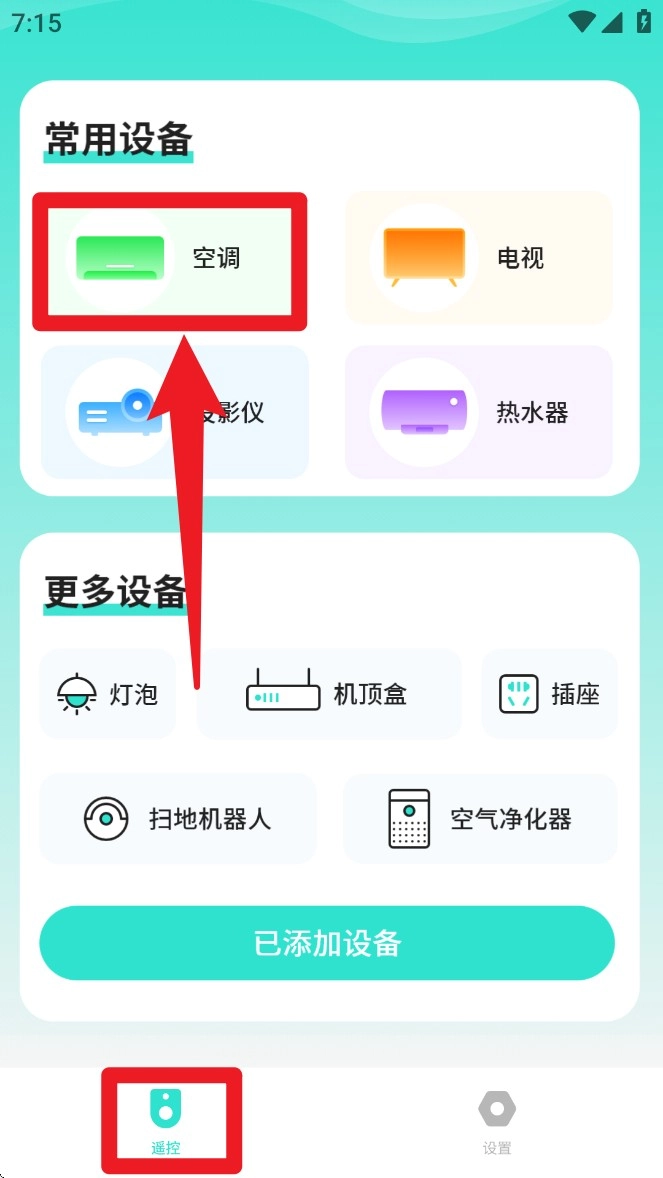Switch to the 设置 settings tab
663x1178 pixels.
tap(497, 1121)
